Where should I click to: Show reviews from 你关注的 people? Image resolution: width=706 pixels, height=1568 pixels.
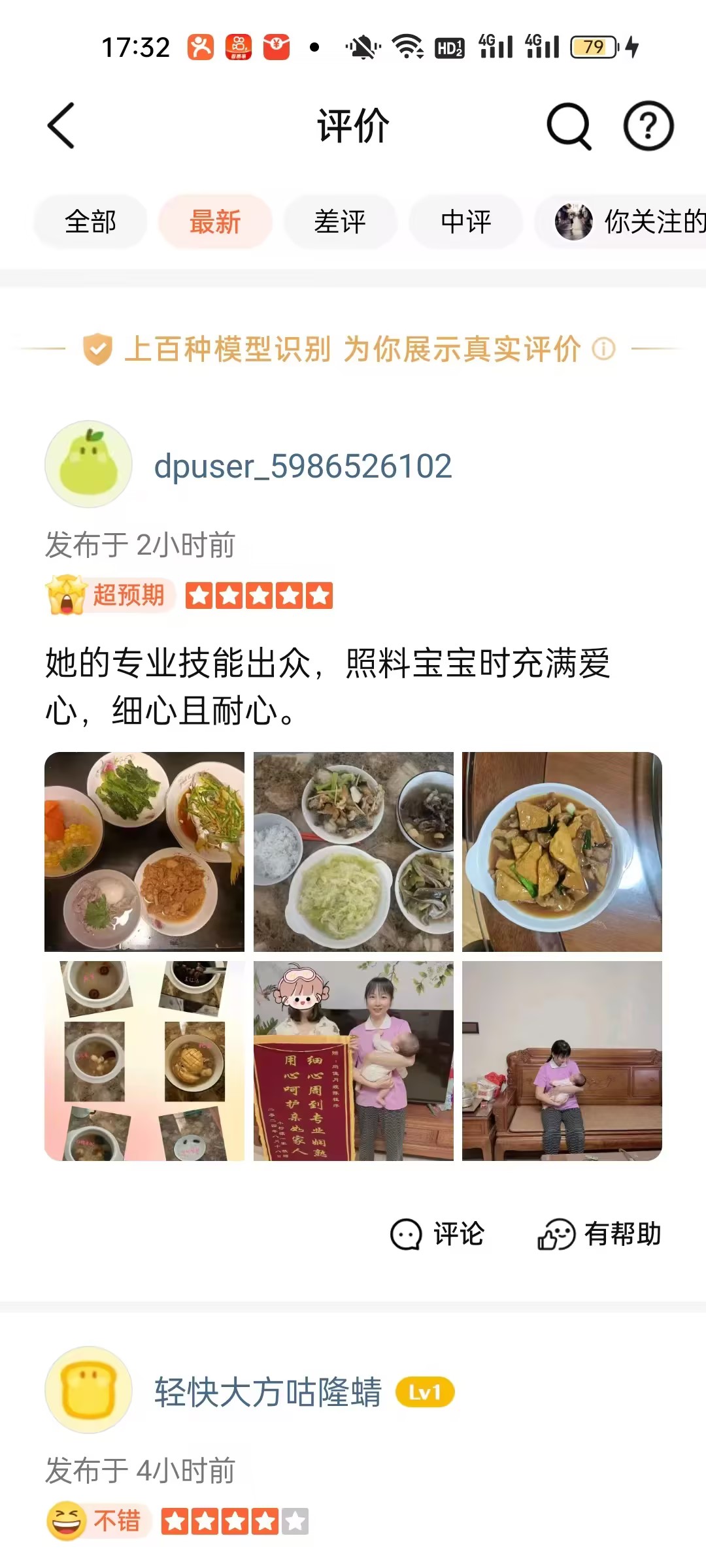[x=621, y=221]
